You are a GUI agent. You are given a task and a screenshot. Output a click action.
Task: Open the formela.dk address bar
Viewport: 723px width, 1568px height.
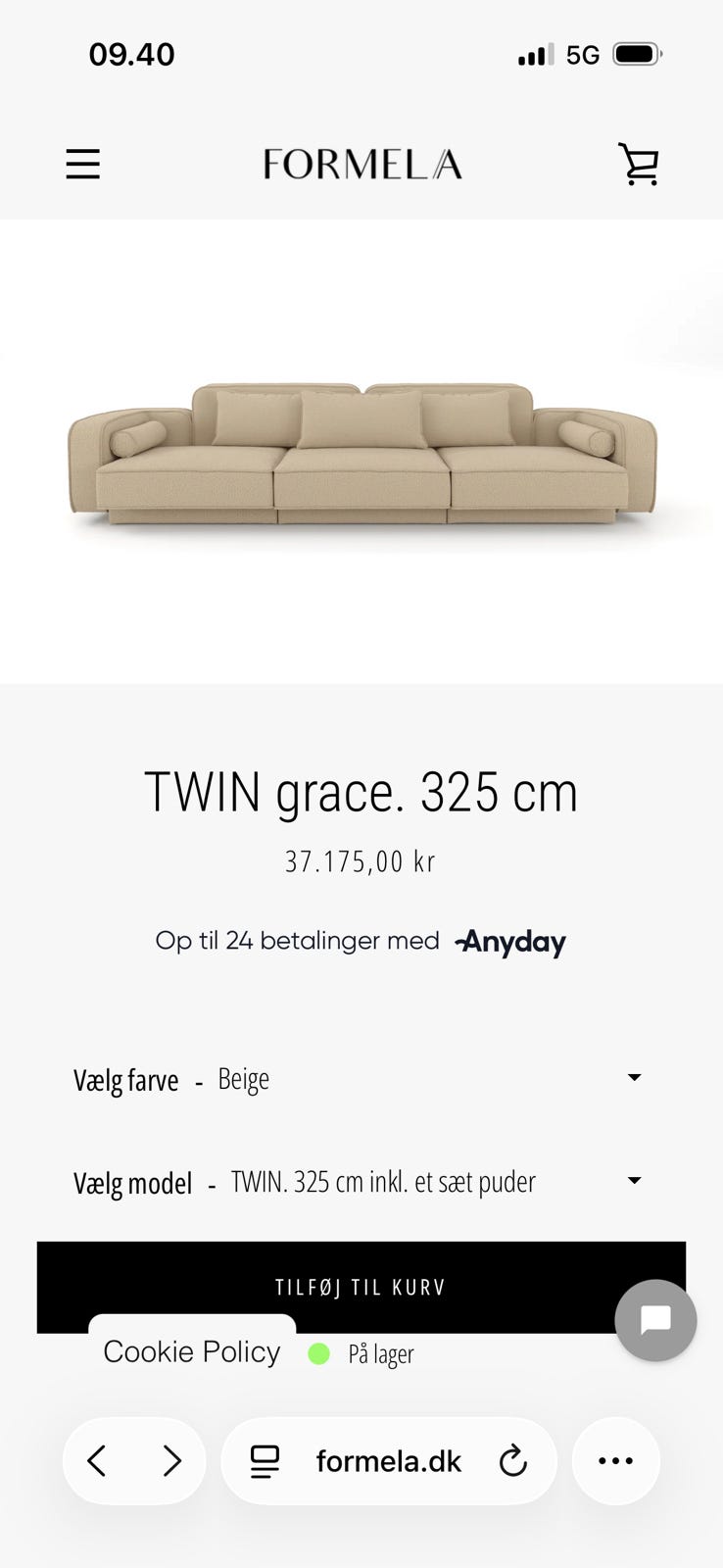point(388,1460)
